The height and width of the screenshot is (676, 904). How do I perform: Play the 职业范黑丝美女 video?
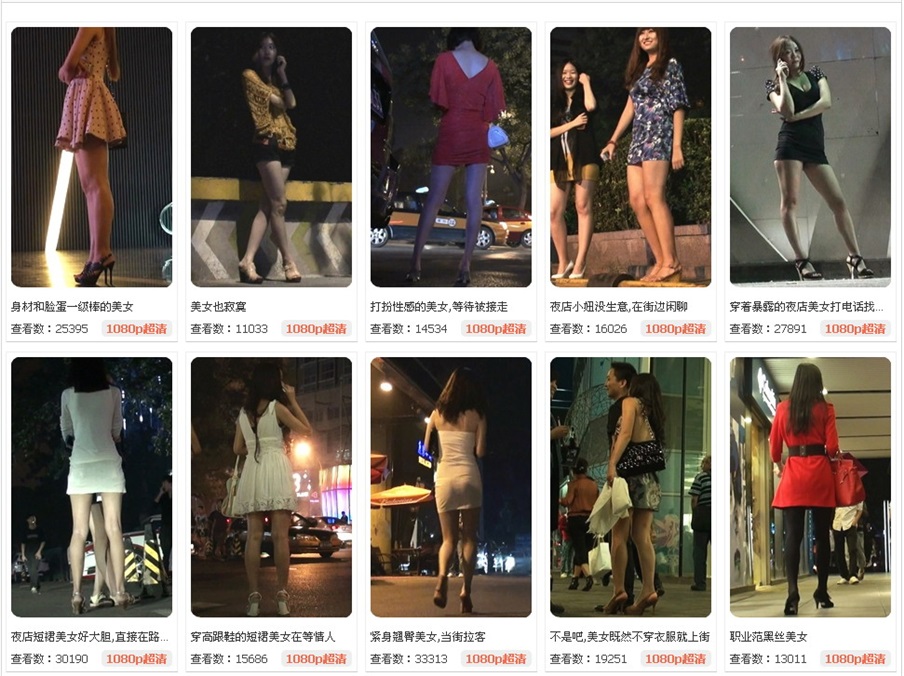point(810,487)
